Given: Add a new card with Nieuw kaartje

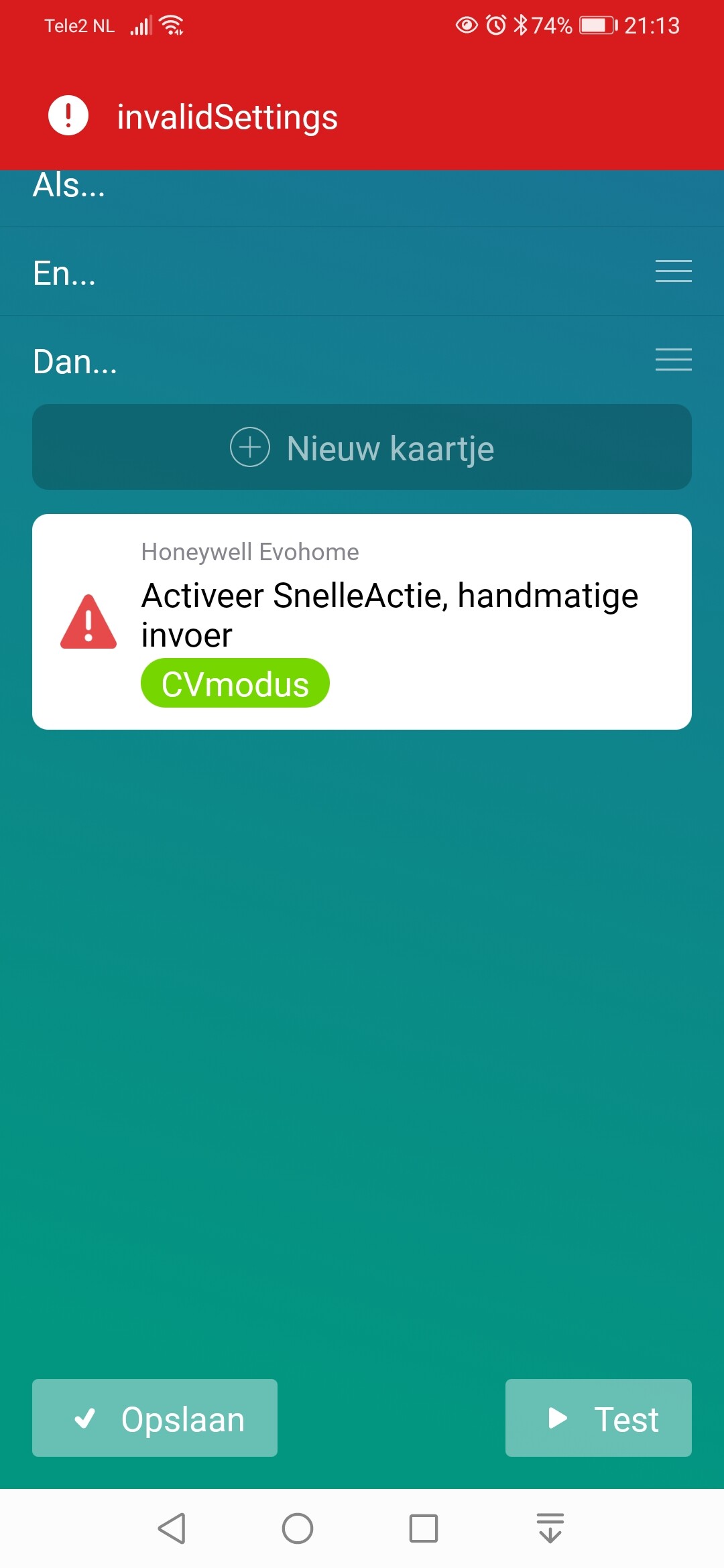Looking at the screenshot, I should [x=362, y=447].
